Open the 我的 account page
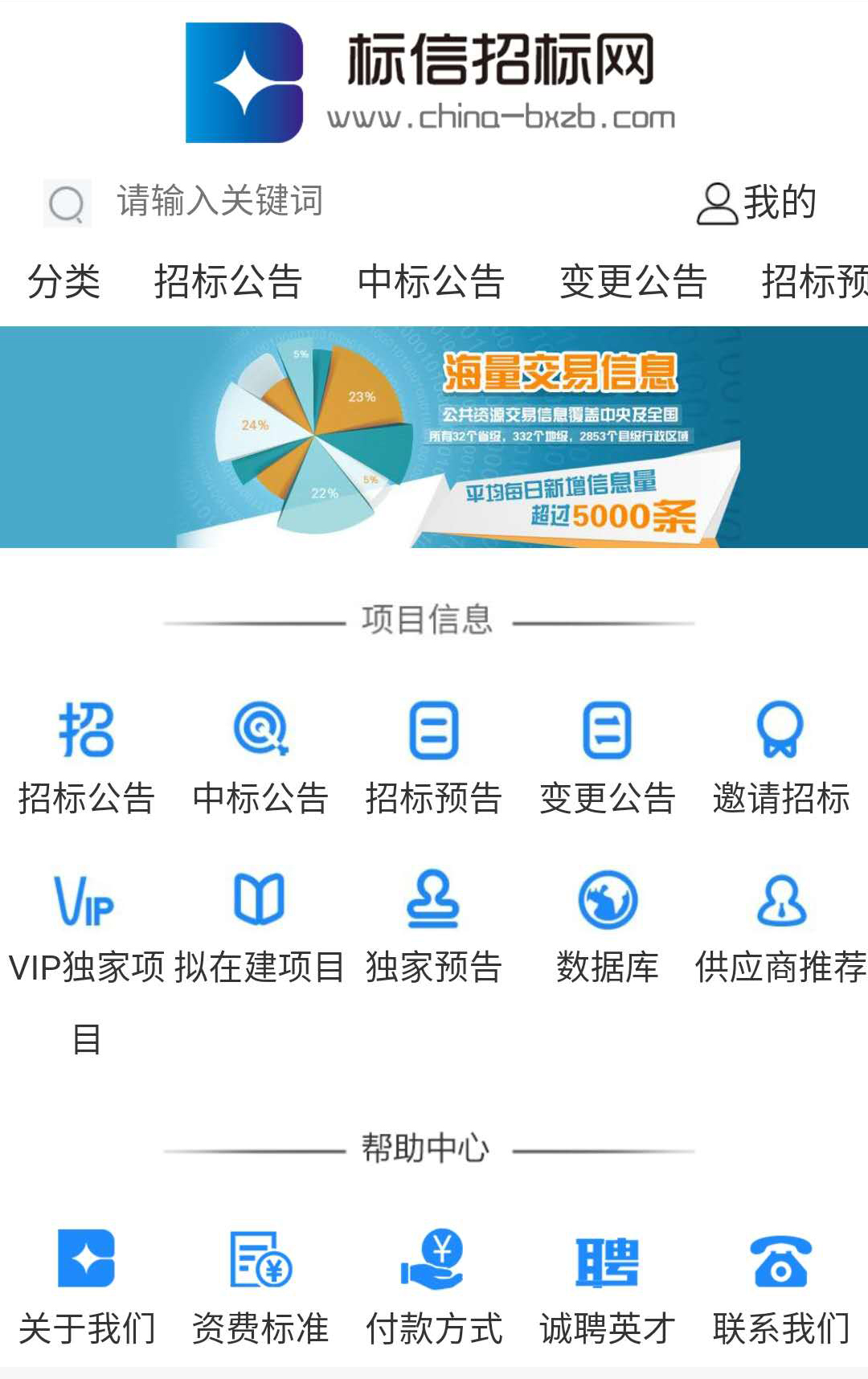The height and width of the screenshot is (1379, 868). click(756, 203)
